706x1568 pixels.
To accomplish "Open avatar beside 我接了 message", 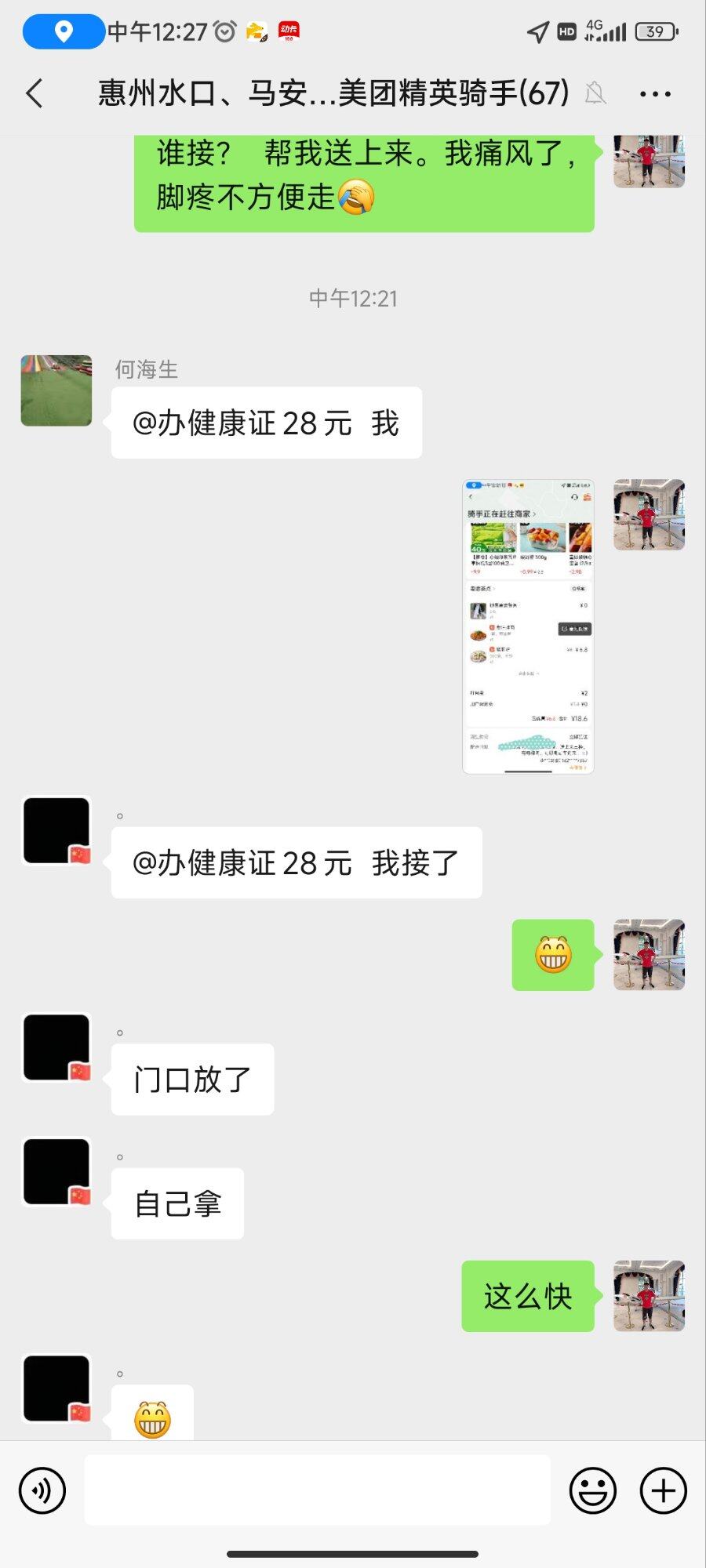I will click(56, 831).
